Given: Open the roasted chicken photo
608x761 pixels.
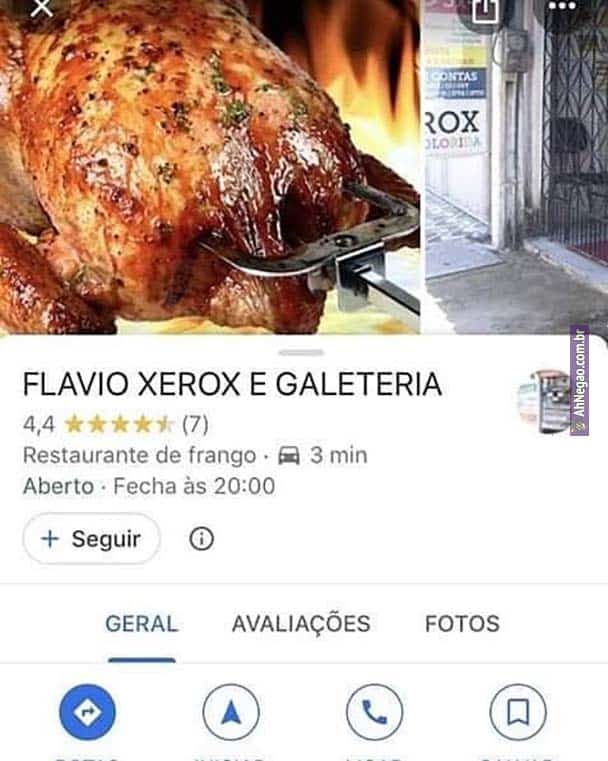Looking at the screenshot, I should pyautogui.click(x=210, y=170).
